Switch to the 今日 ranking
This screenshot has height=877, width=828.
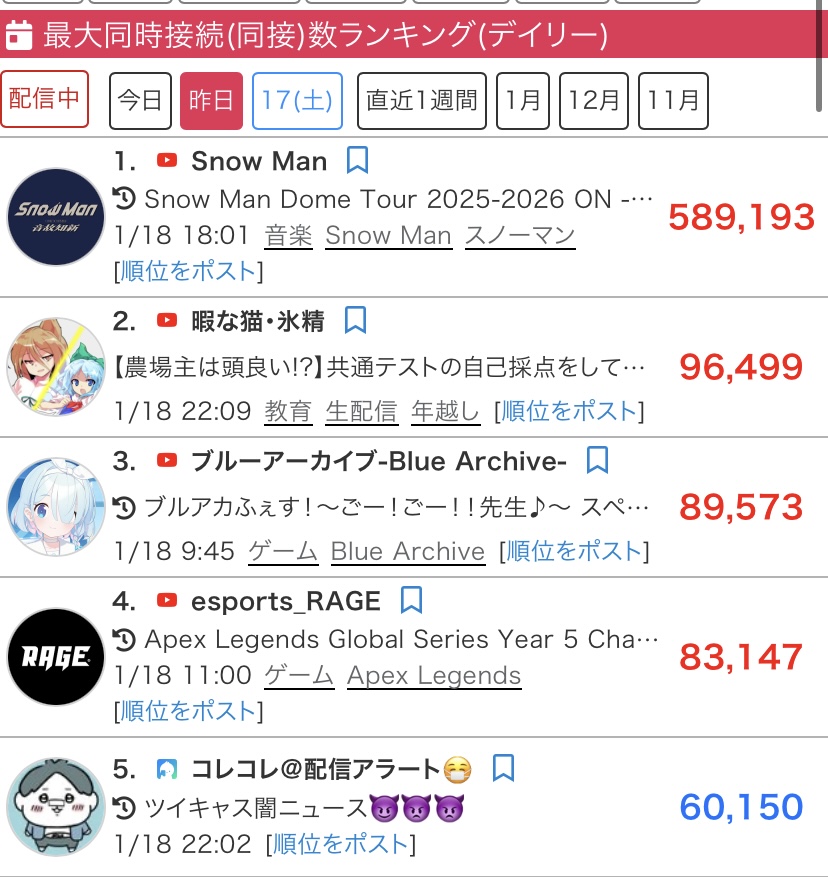(x=140, y=101)
